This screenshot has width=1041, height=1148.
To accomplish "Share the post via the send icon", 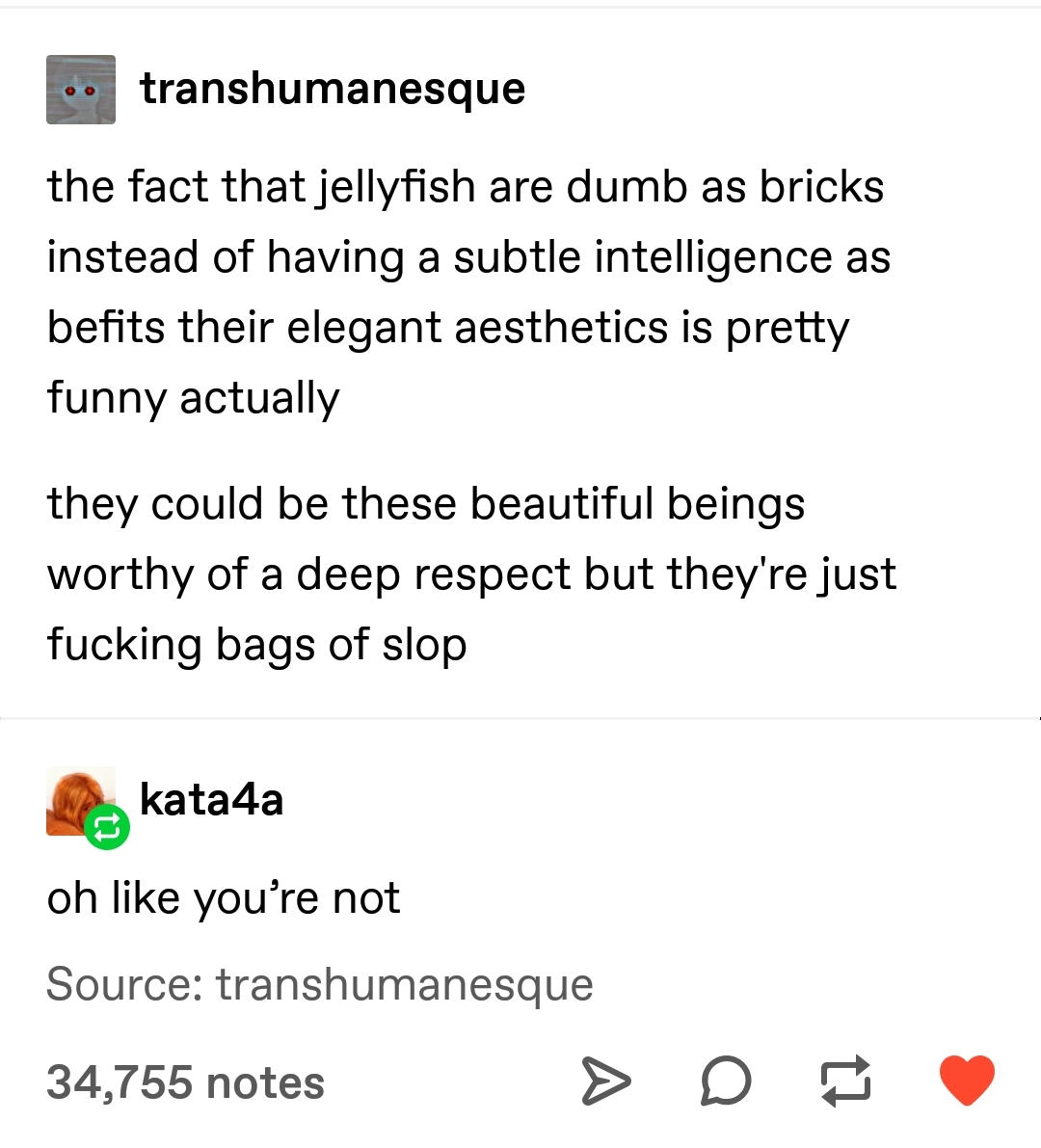I will pyautogui.click(x=605, y=1080).
